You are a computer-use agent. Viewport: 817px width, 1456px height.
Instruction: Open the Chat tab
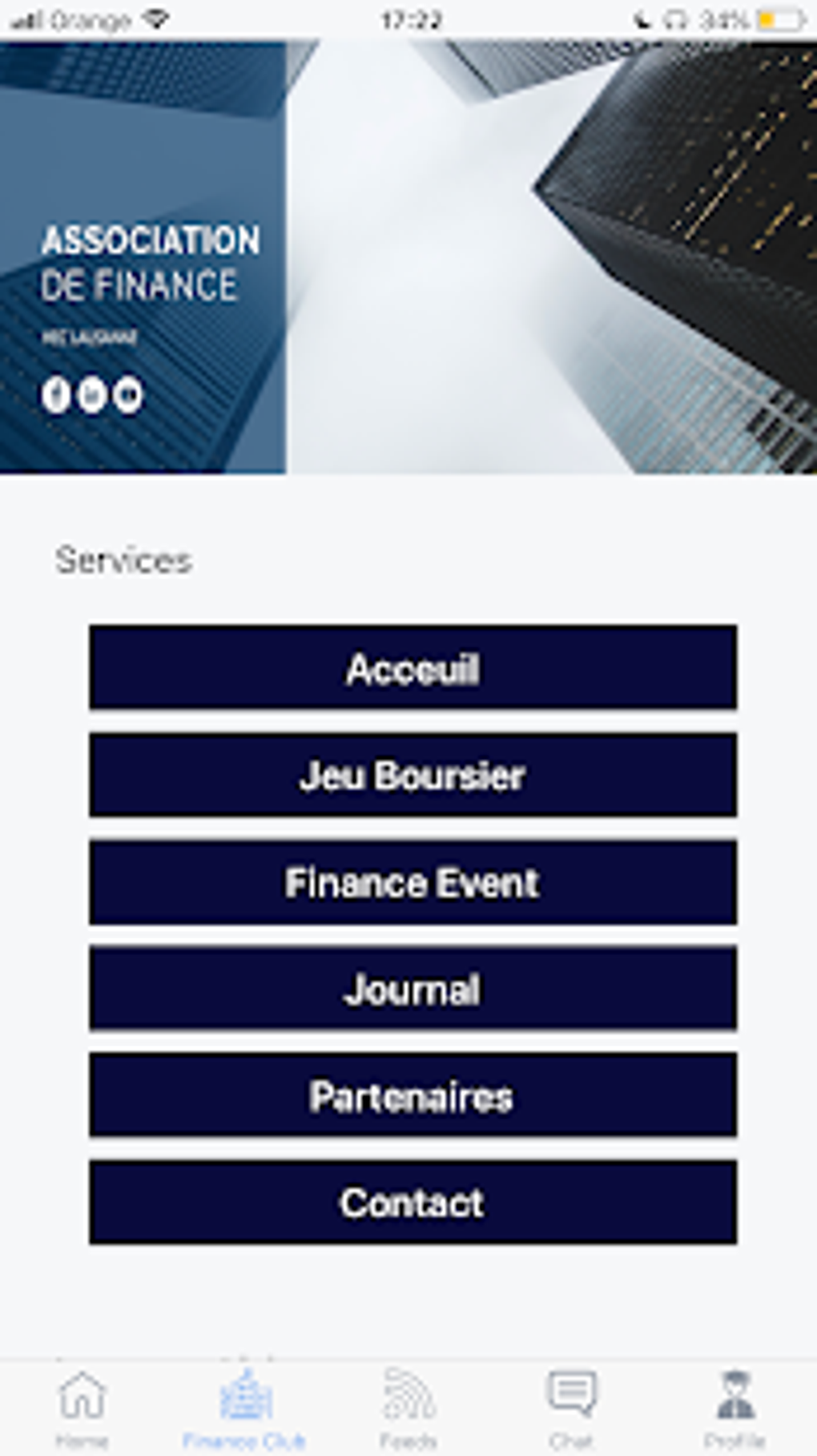point(571,1409)
